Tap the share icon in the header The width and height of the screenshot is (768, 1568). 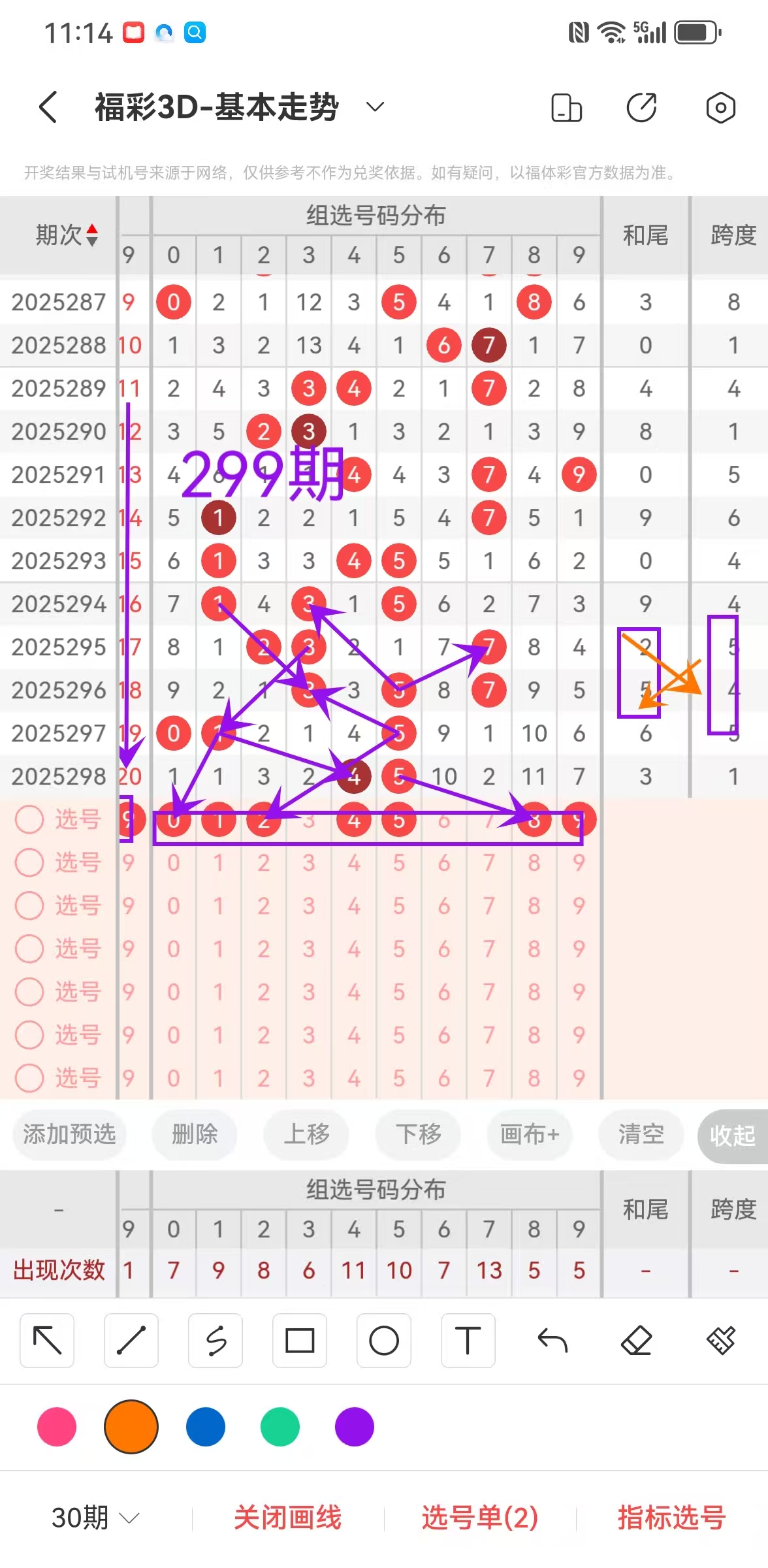click(x=641, y=108)
